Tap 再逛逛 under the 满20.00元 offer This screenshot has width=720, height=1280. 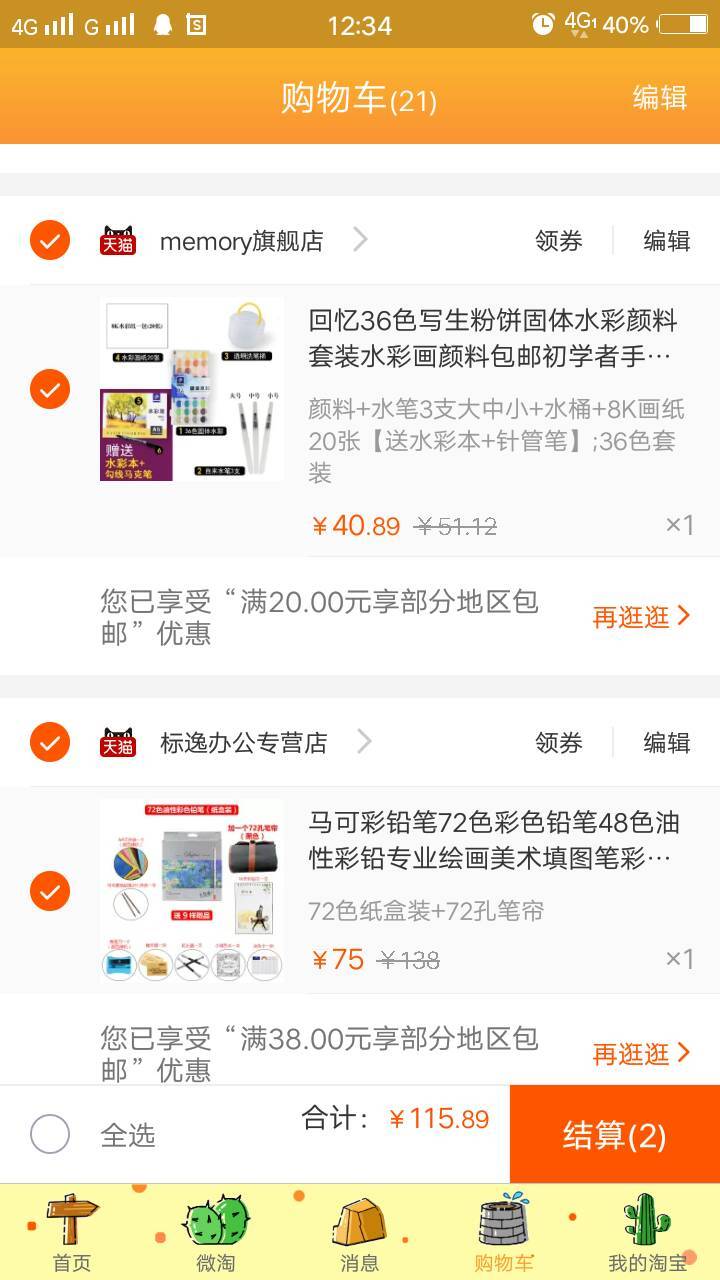pyautogui.click(x=641, y=617)
